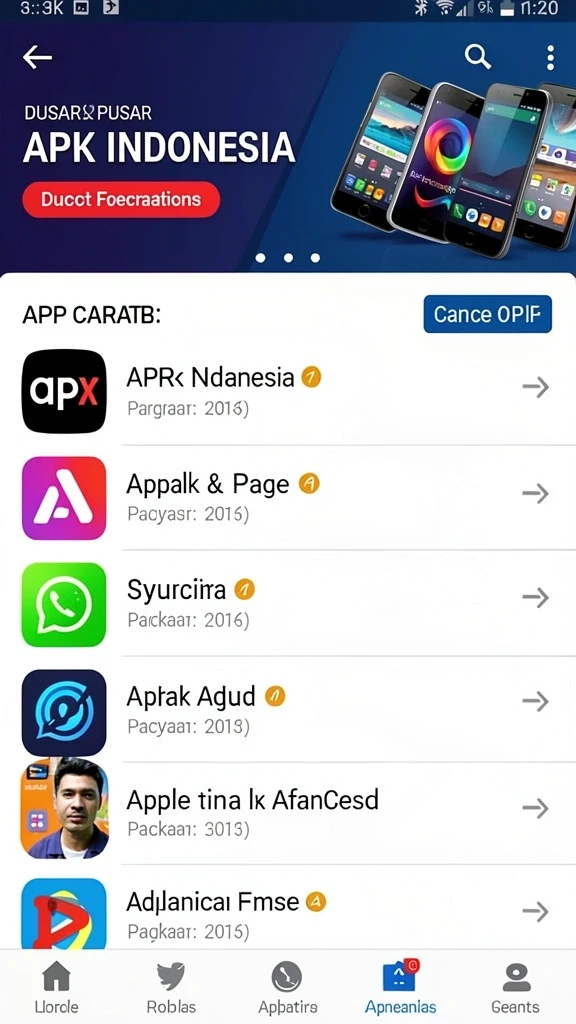This screenshot has height=1024, width=576.
Task: Tap the banner page indicator dots
Action: coord(288,258)
